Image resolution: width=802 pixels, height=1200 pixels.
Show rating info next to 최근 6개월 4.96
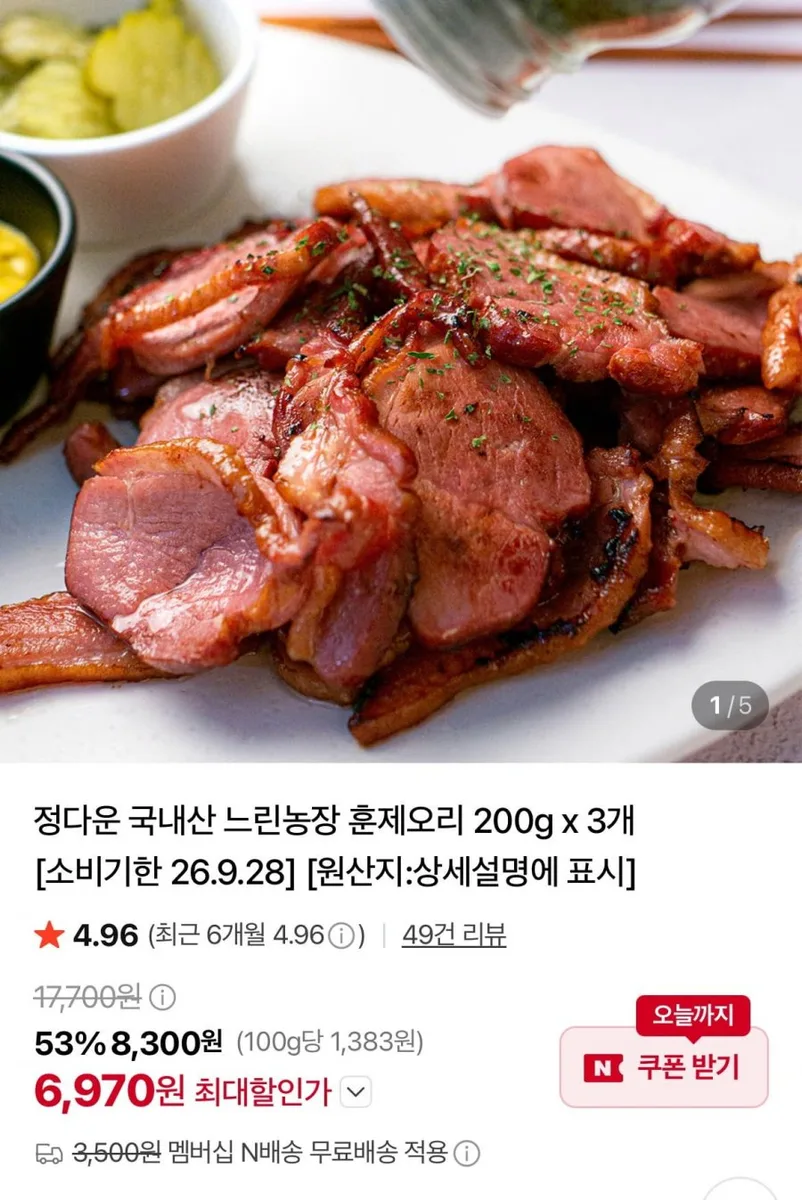341,936
